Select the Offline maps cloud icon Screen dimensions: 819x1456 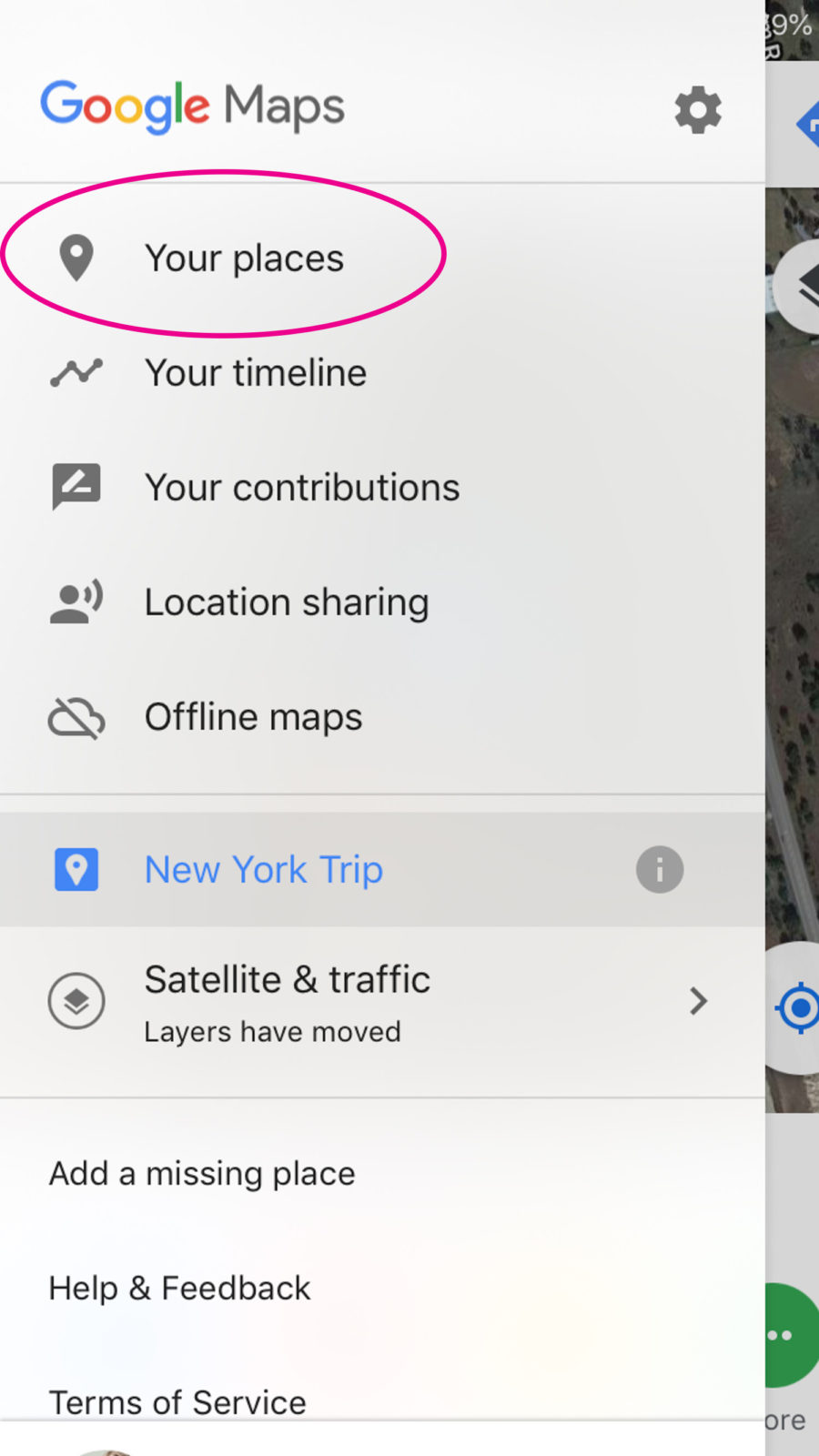(x=76, y=717)
